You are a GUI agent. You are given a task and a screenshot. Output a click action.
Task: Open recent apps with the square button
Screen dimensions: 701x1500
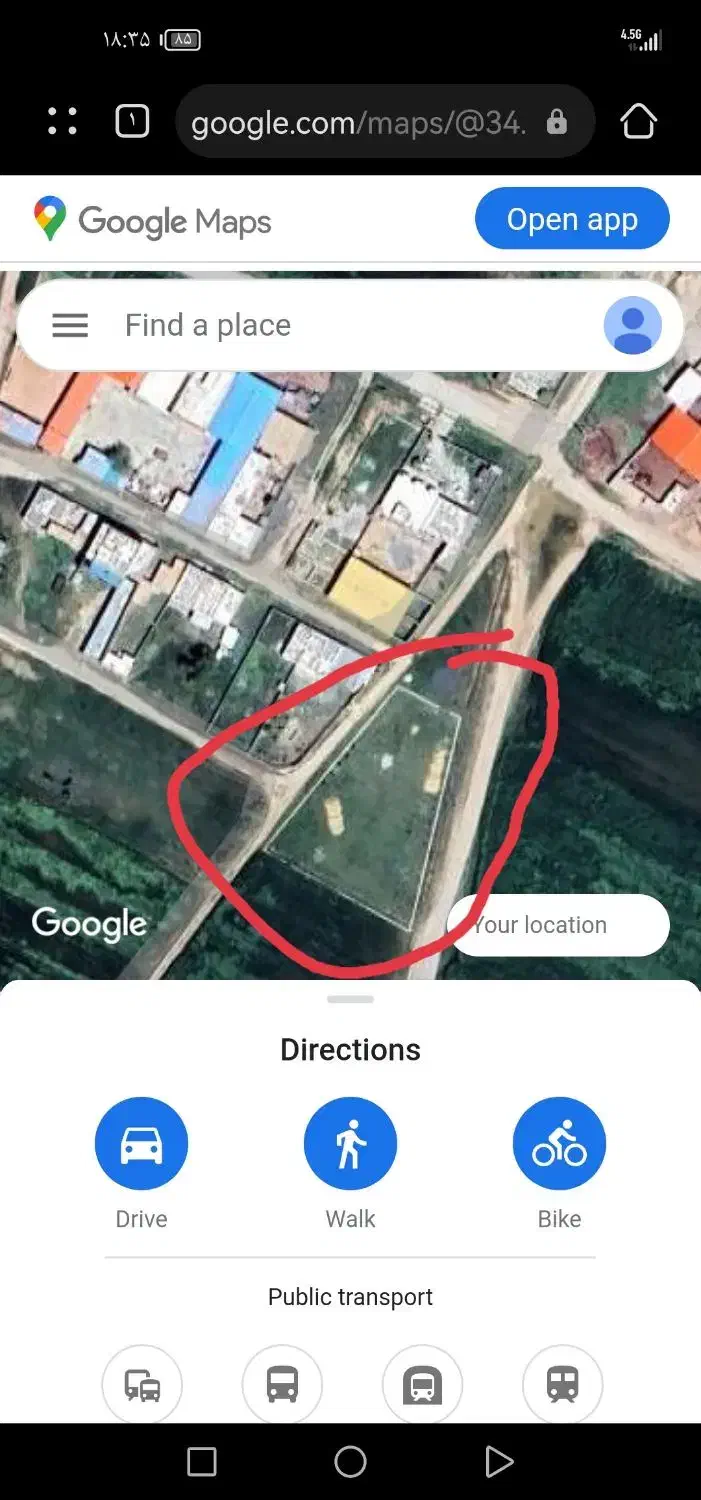(202, 1462)
